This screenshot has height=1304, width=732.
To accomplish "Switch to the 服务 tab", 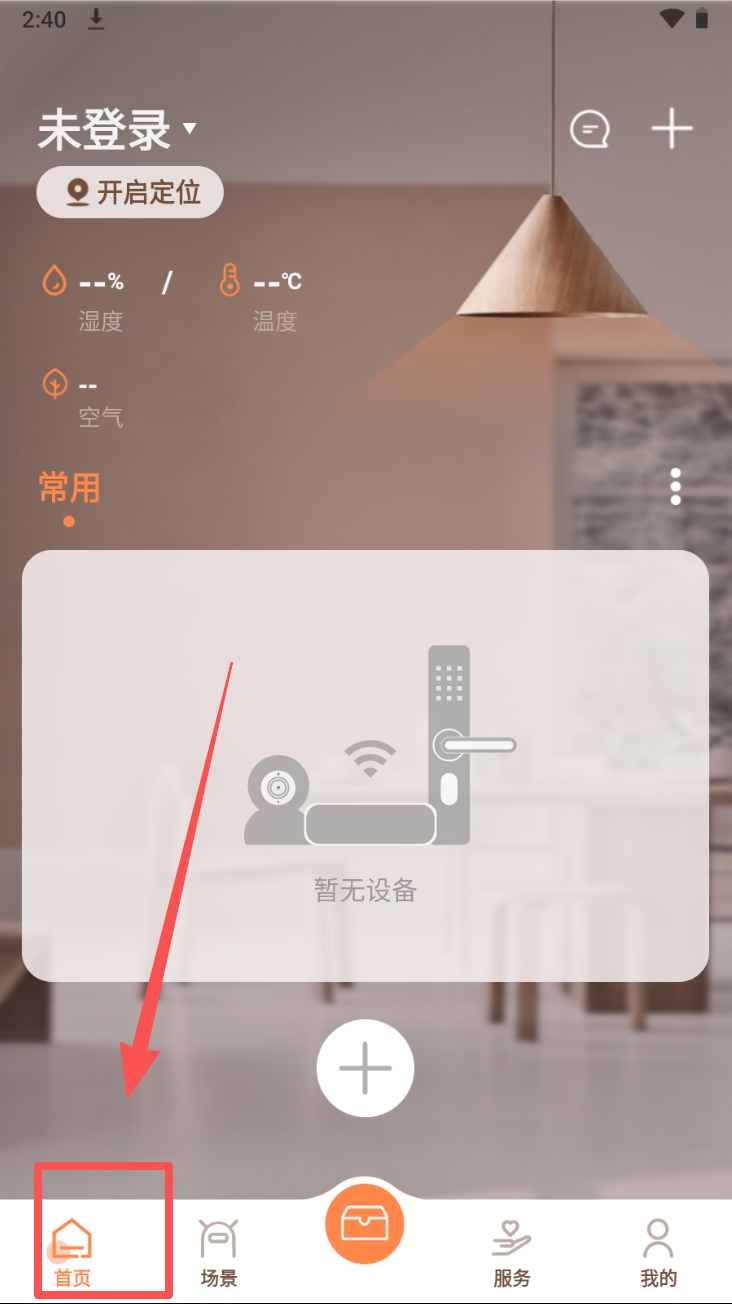I will [x=512, y=1251].
